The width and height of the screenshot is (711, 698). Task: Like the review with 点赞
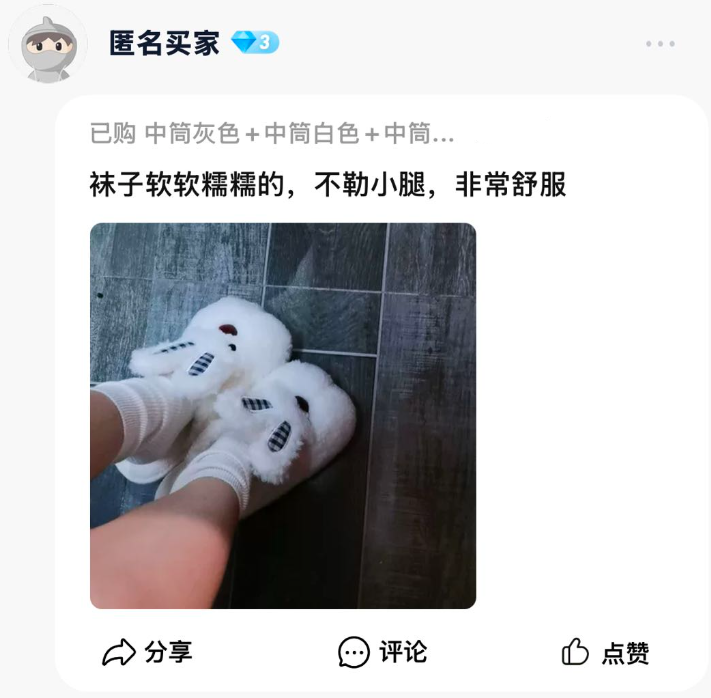click(x=605, y=653)
